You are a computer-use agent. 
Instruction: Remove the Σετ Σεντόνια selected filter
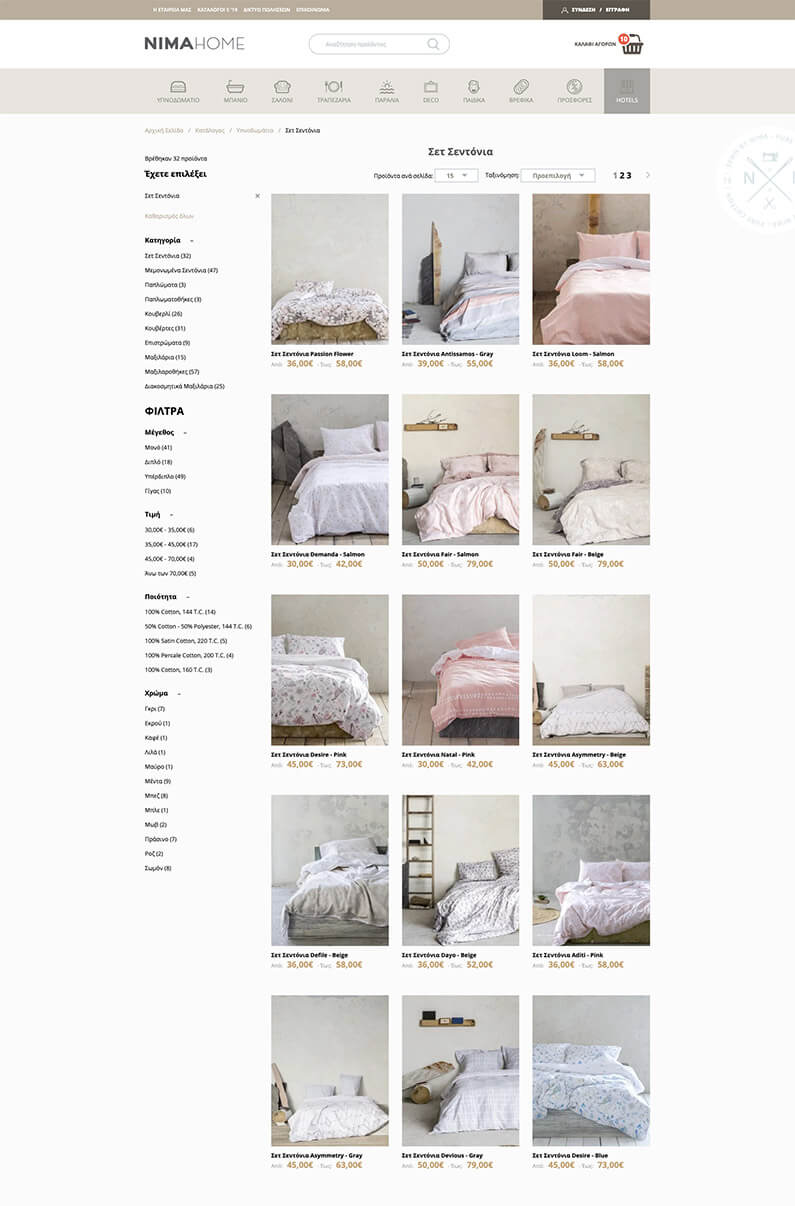pos(257,196)
